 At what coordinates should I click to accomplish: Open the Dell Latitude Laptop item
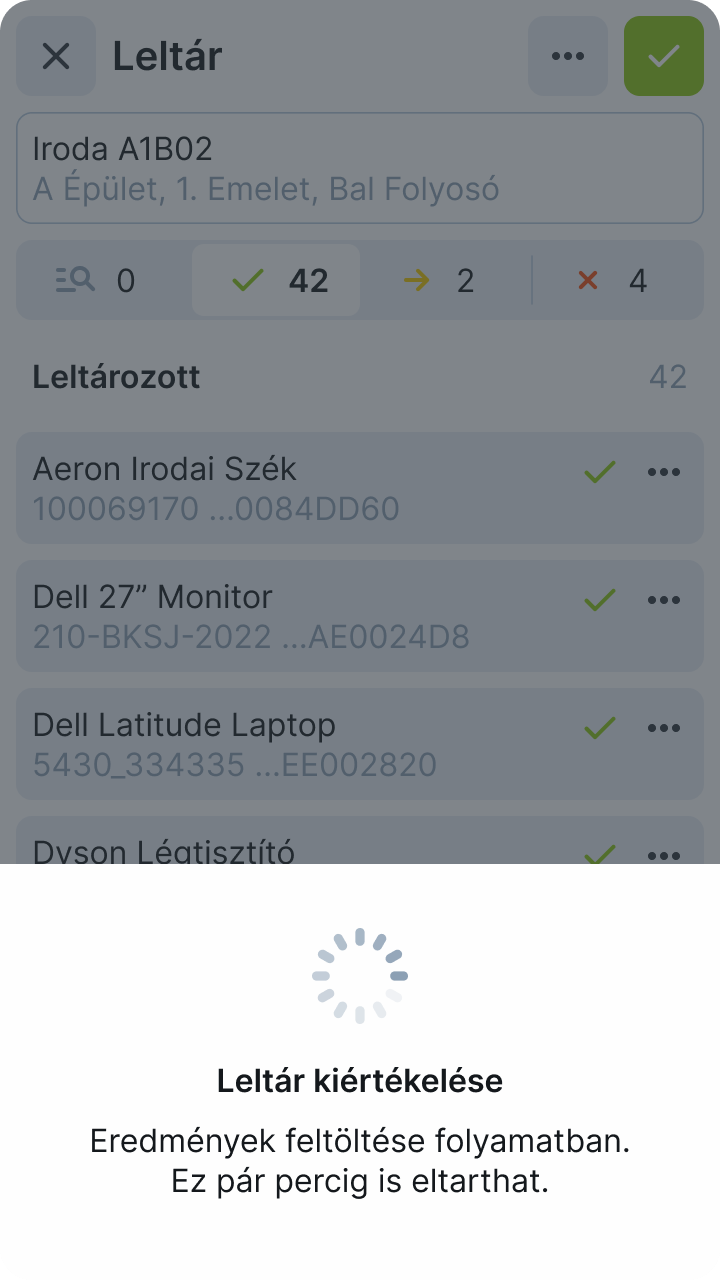300,744
